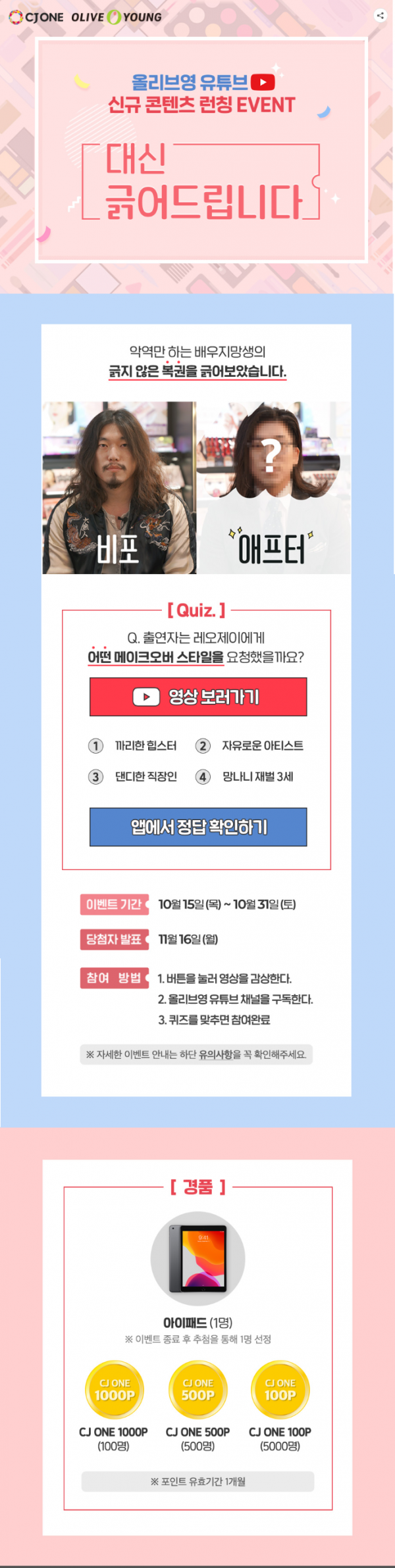Screen dimensions: 395x1568
Task: Tap the share icon at top
Action: pos(380,16)
